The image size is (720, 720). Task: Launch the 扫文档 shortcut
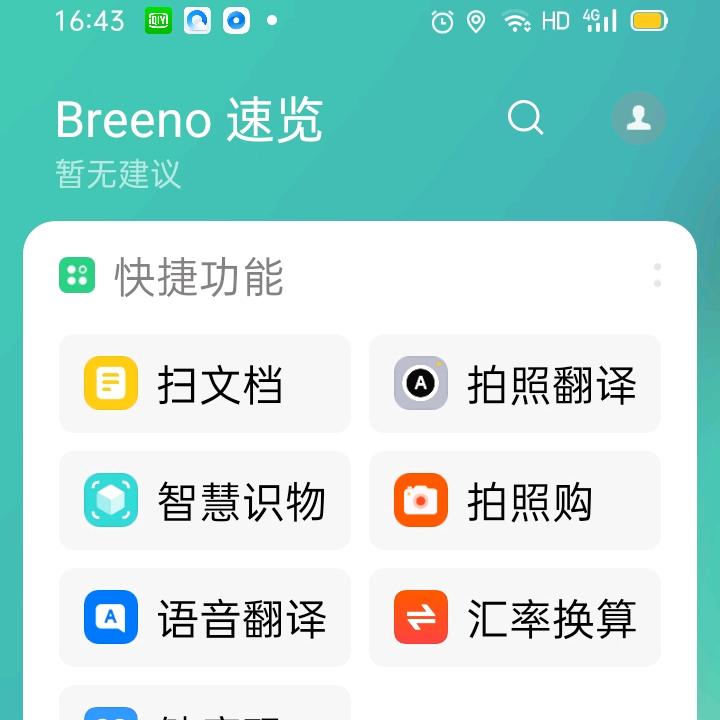pos(205,384)
